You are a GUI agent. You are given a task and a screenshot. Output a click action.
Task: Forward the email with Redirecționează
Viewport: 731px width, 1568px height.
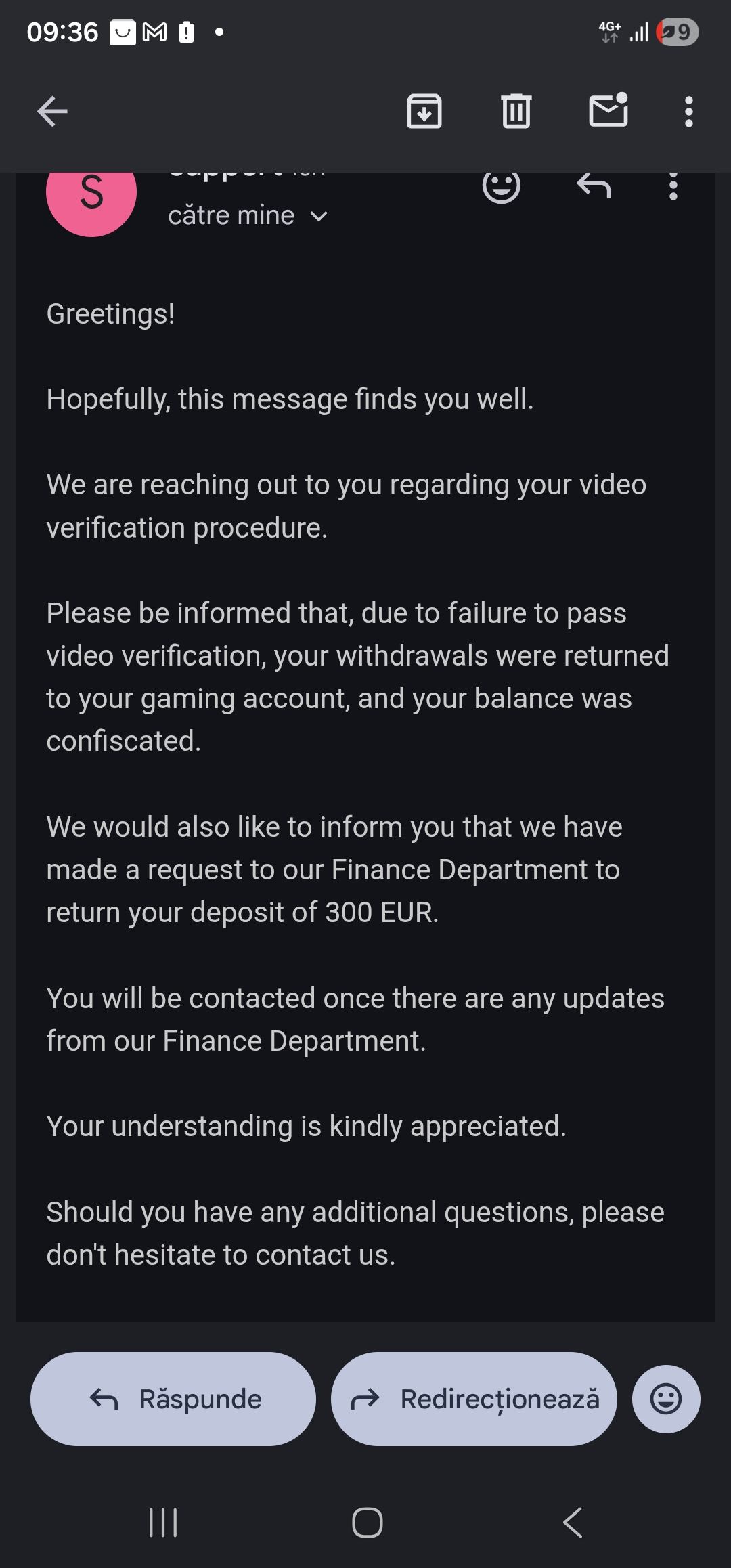click(474, 1399)
